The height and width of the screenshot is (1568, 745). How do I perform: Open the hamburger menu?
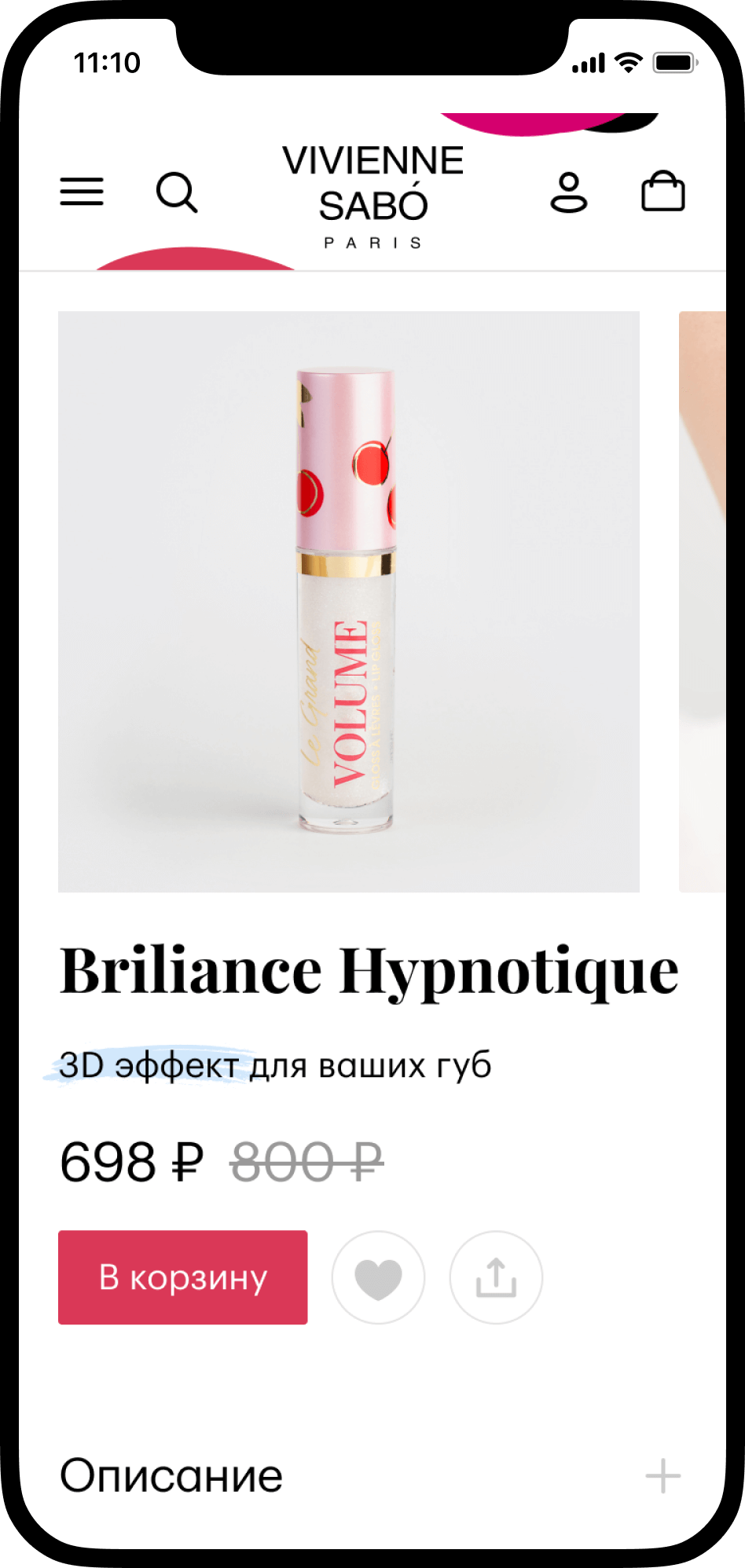[82, 192]
